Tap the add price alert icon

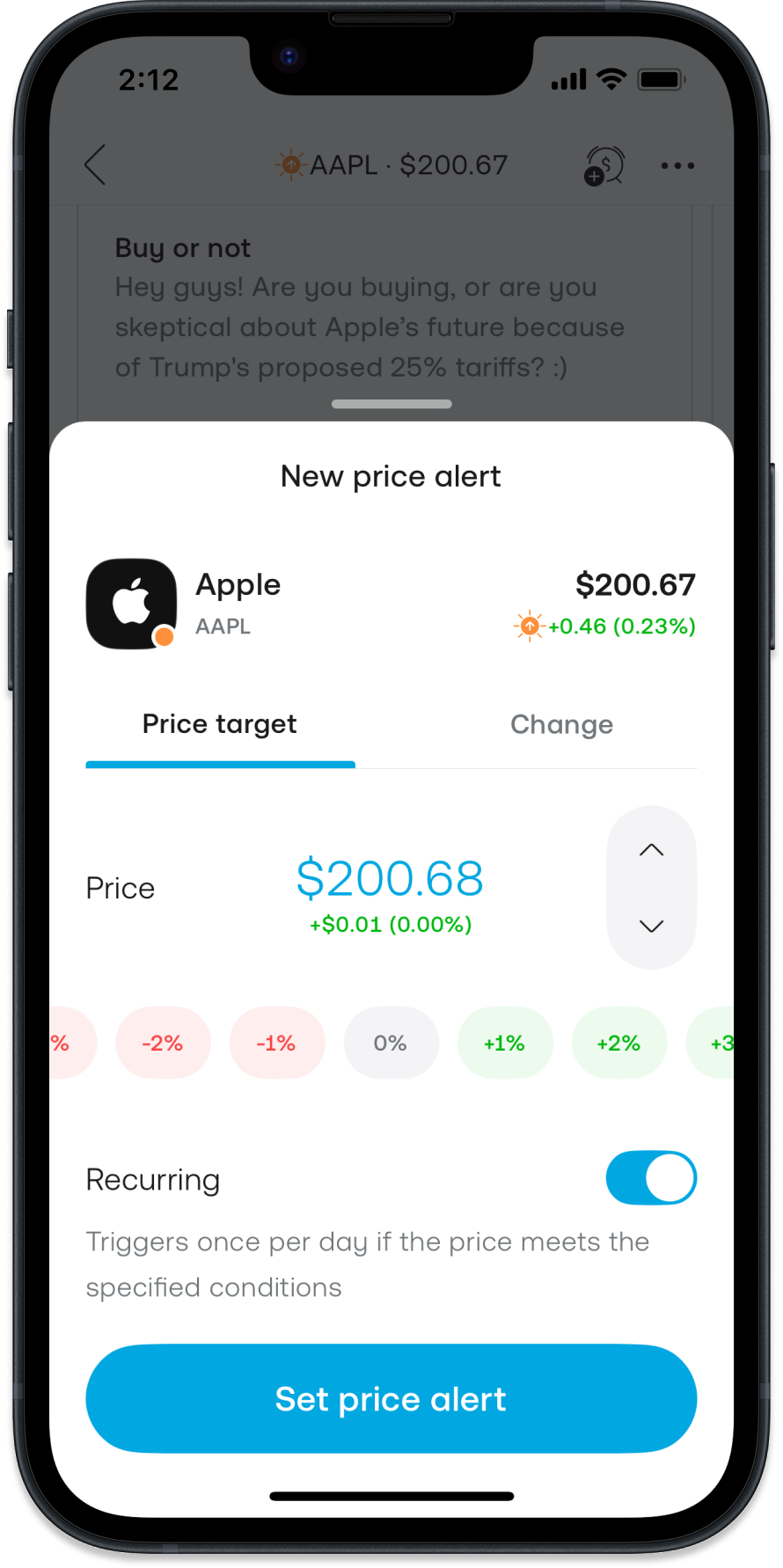coord(604,165)
